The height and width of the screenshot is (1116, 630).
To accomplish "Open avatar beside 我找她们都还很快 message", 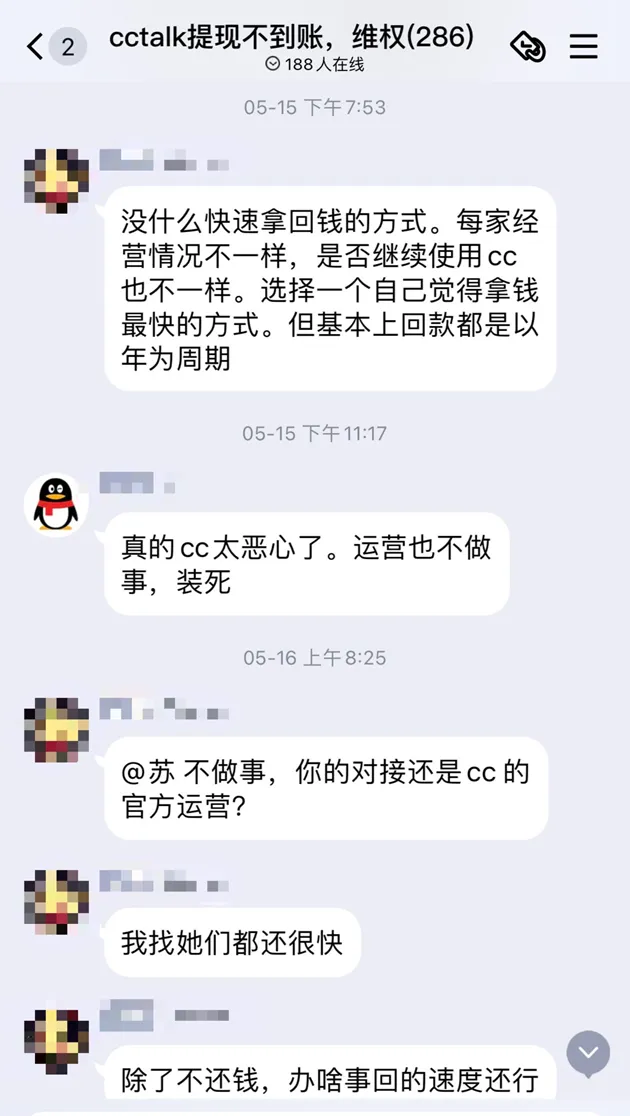I will tap(56, 901).
